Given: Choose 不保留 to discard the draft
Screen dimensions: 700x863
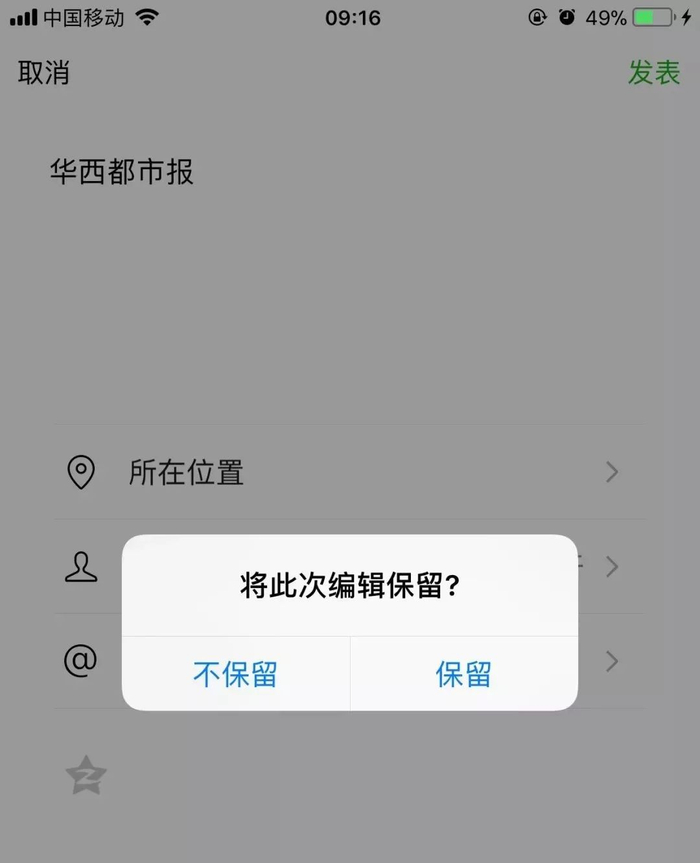Looking at the screenshot, I should click(235, 674).
